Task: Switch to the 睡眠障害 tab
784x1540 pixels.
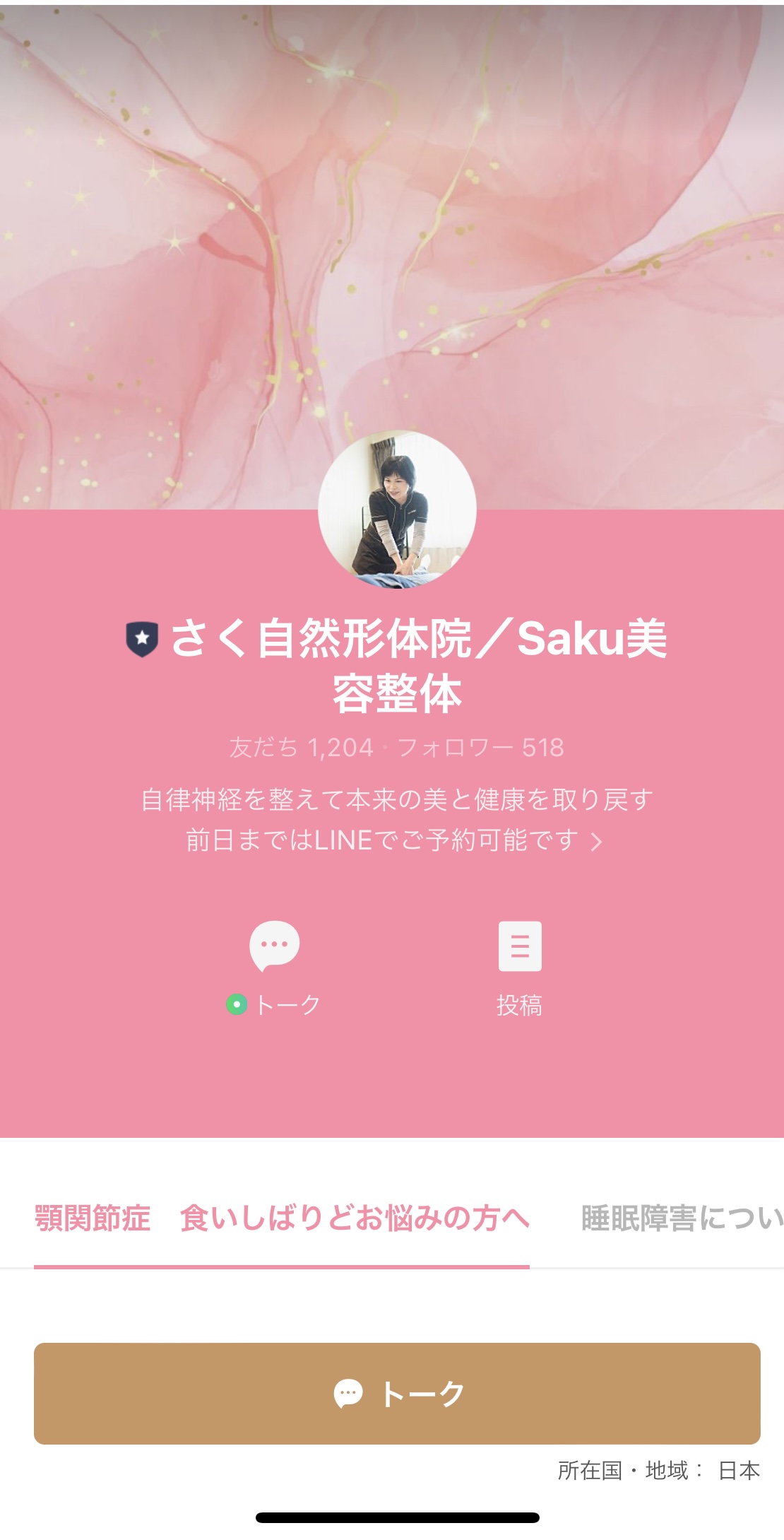Action: [681, 1218]
